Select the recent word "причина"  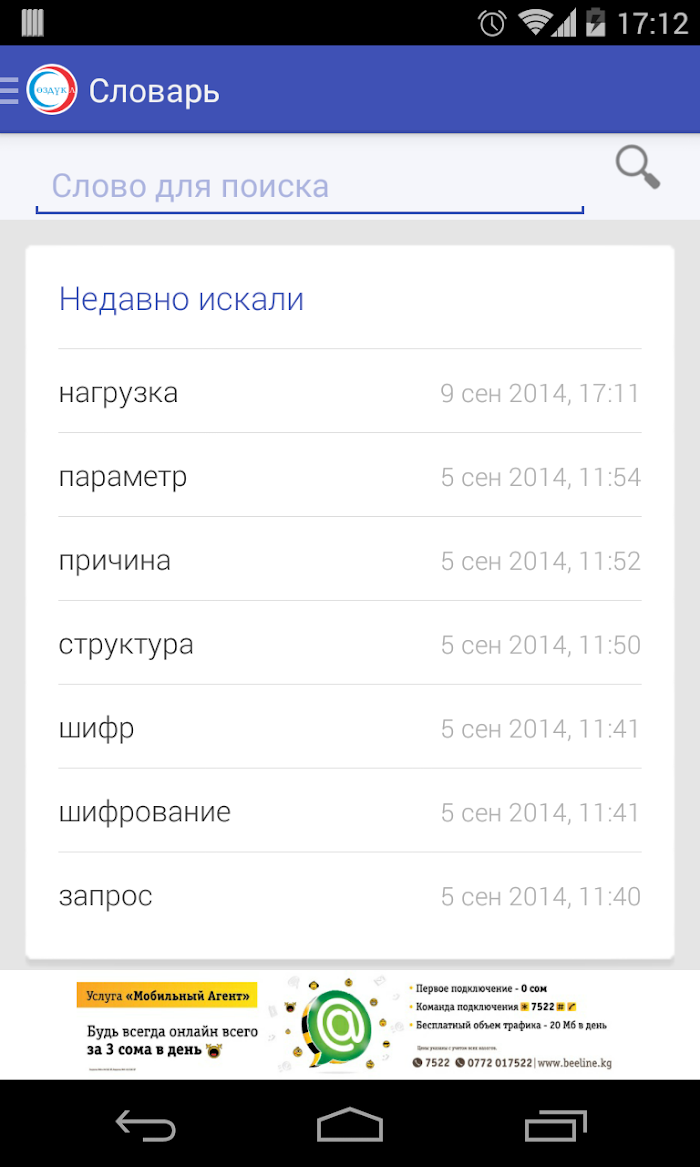pyautogui.click(x=350, y=560)
